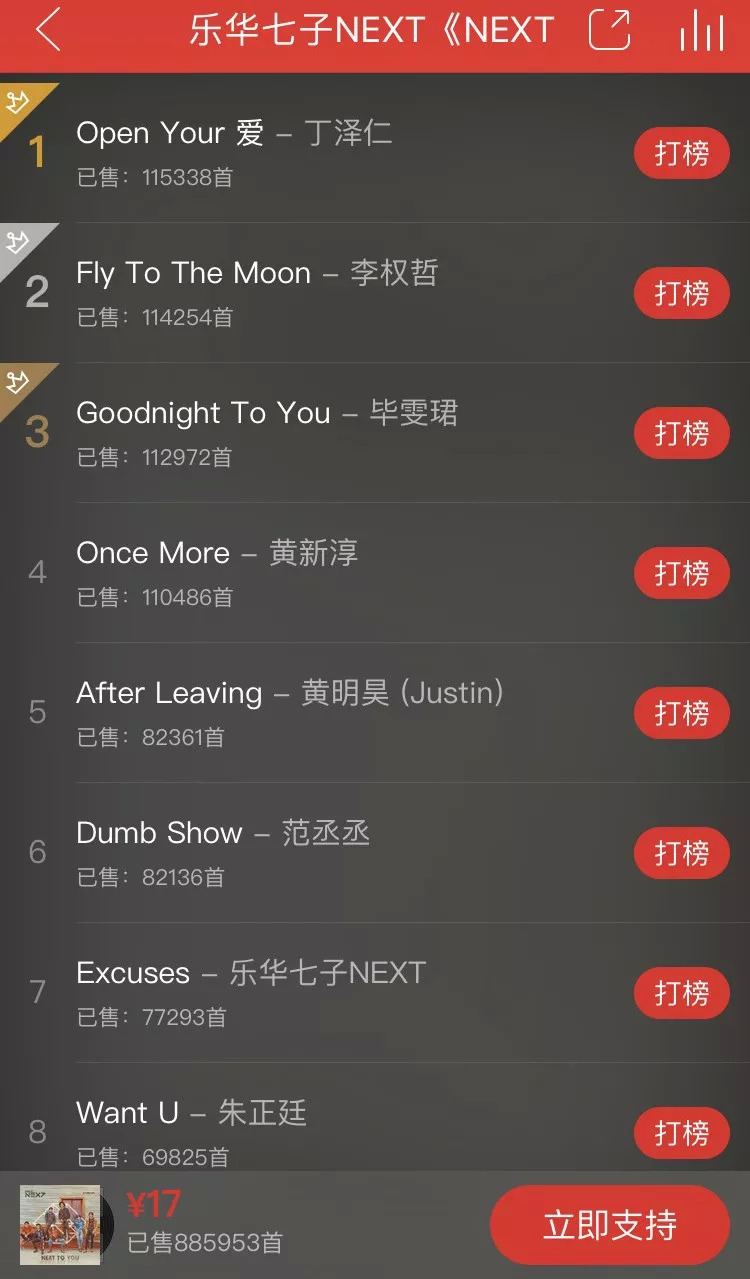Choose 打榜 for Want U
The height and width of the screenshot is (1279, 750).
681,1133
